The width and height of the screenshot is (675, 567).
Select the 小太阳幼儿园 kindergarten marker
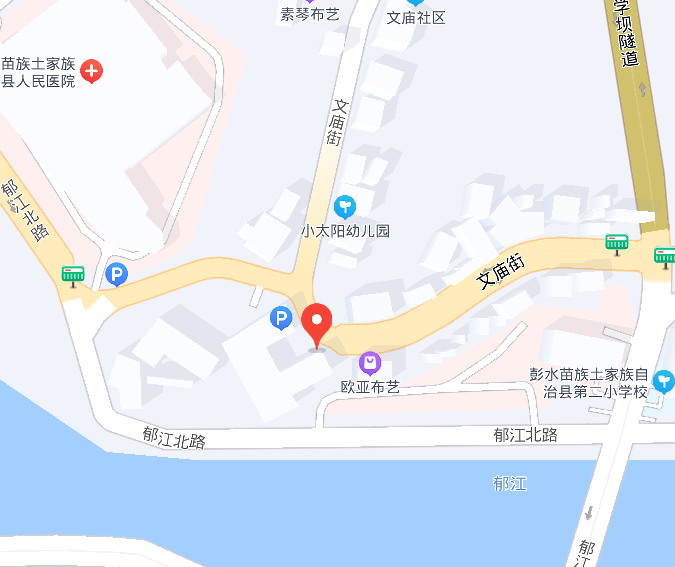[345, 207]
